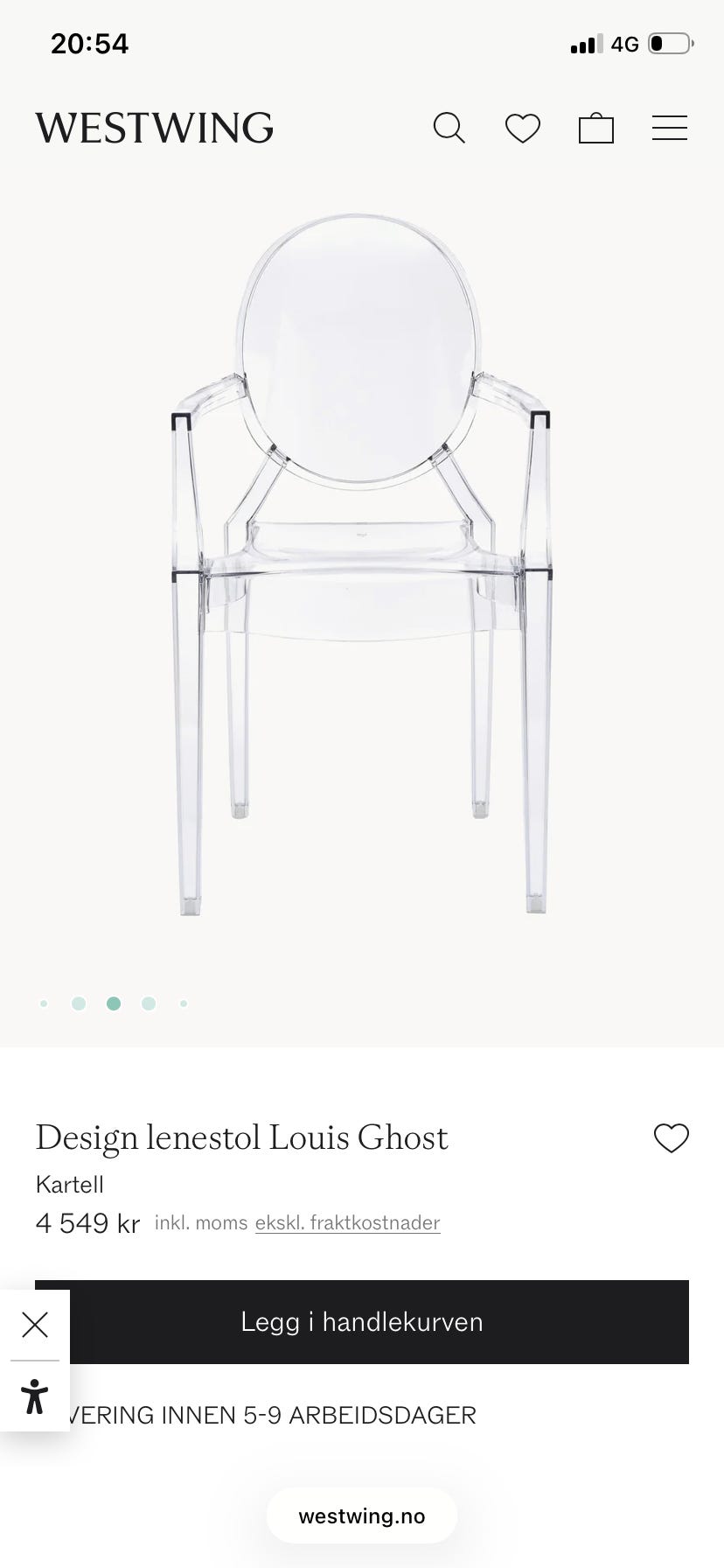
Task: Open the wishlist heart in the header
Action: [x=523, y=129]
